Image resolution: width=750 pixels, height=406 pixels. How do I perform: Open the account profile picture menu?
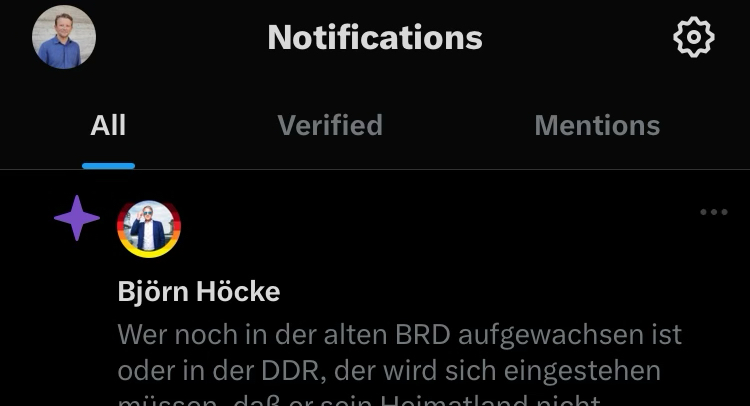(64, 38)
